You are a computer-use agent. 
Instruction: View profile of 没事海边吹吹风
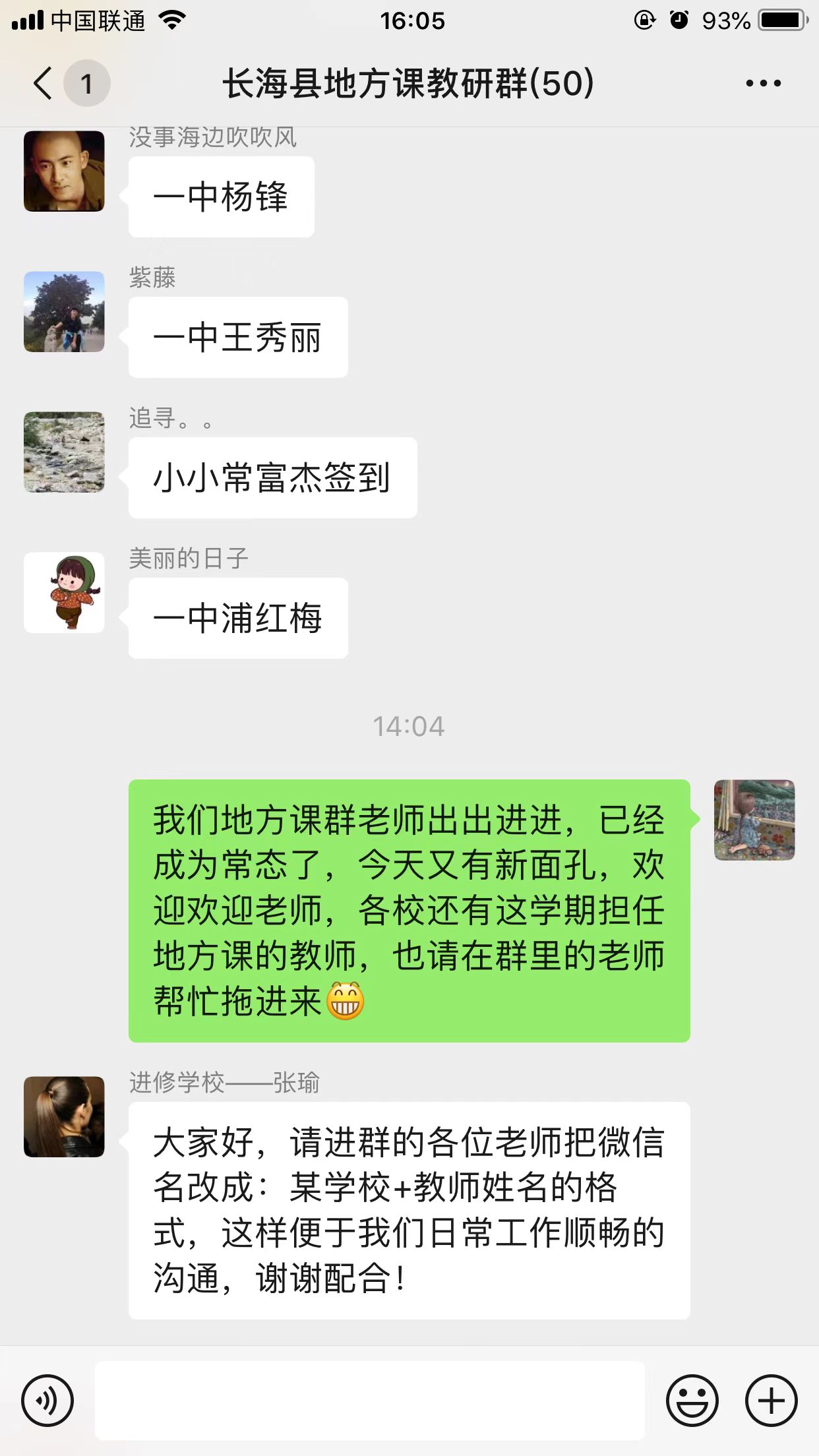pos(64,171)
